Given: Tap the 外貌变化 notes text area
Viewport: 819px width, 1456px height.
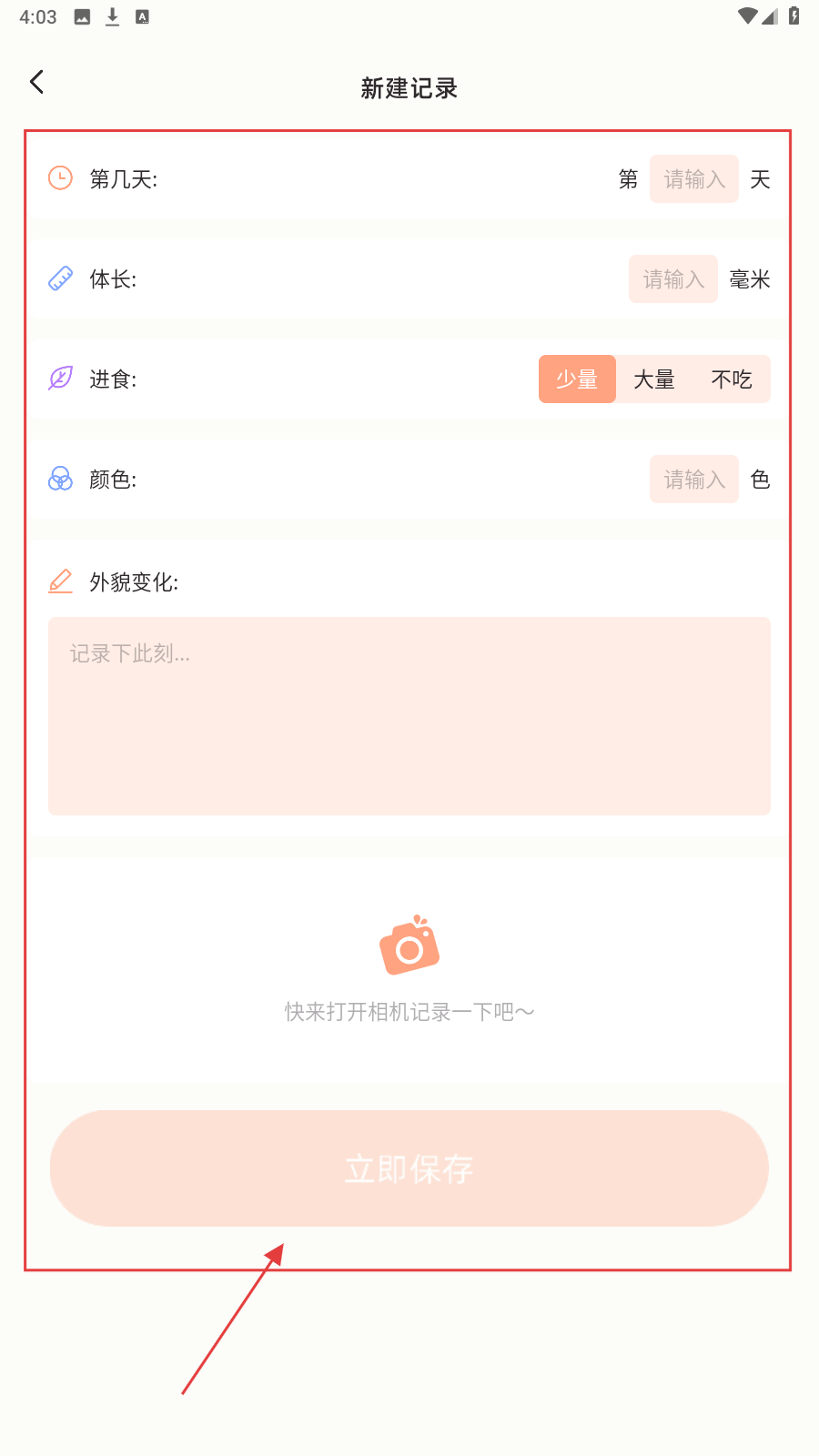Looking at the screenshot, I should 409,715.
